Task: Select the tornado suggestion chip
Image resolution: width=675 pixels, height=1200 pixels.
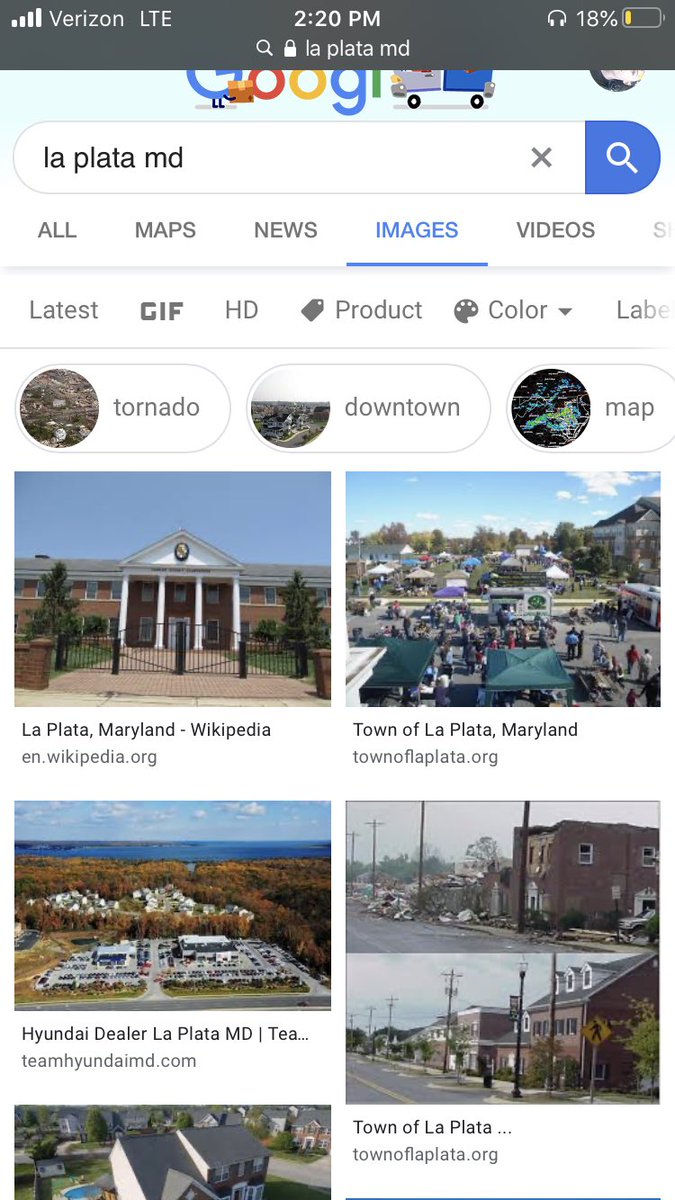Action: point(122,408)
